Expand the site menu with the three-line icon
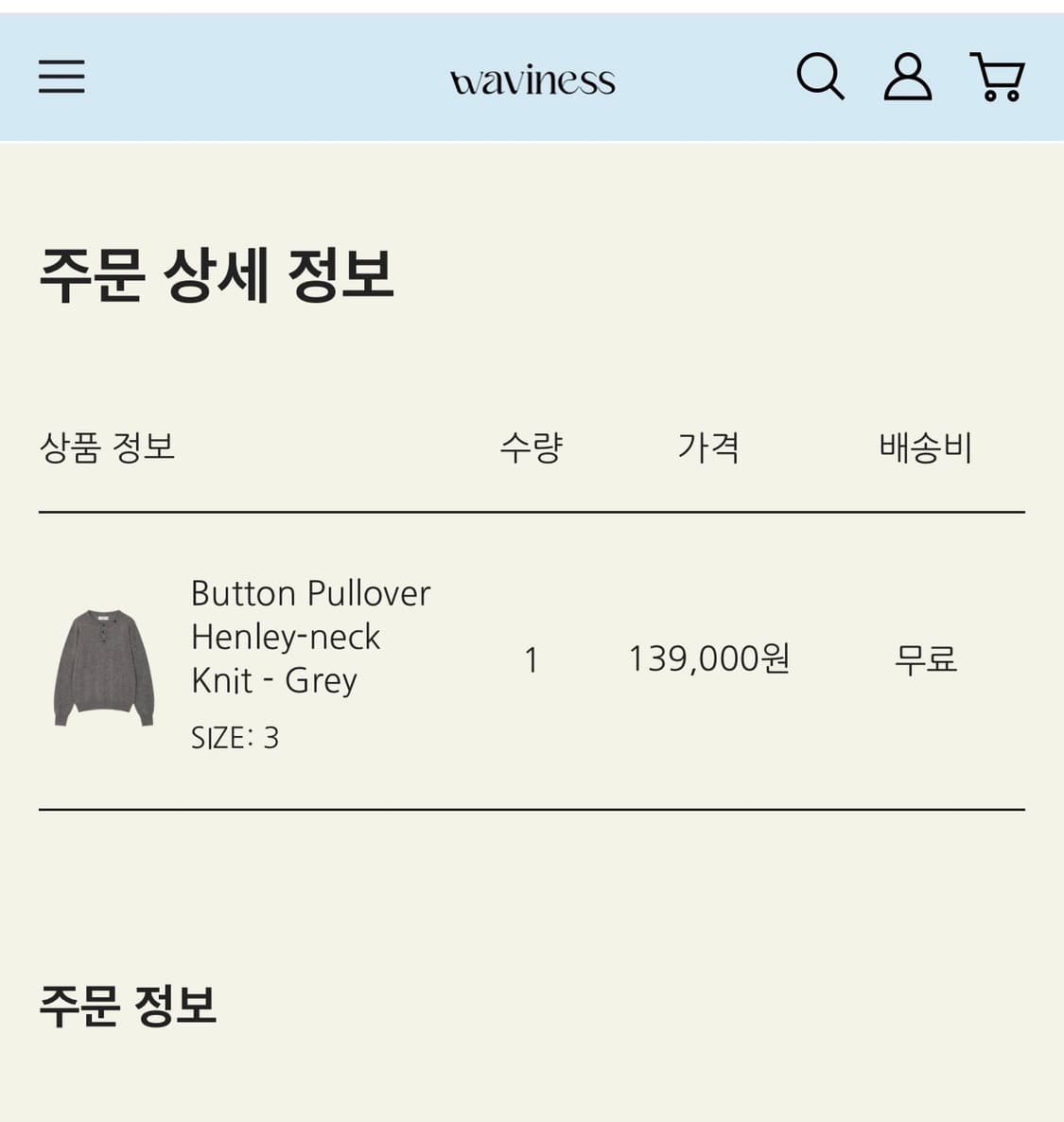The width and height of the screenshot is (1064, 1122). (61, 79)
